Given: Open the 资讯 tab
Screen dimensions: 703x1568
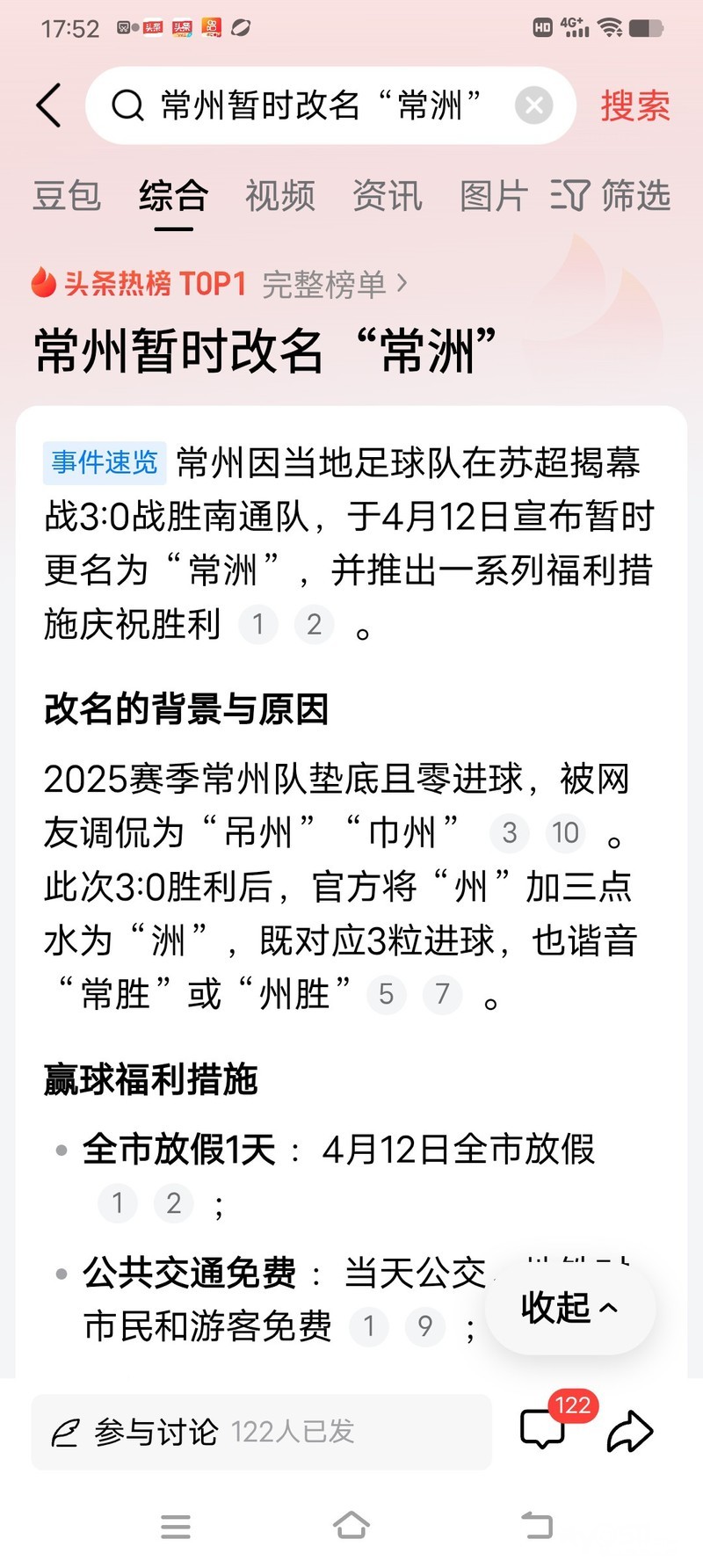Looking at the screenshot, I should coord(387,195).
